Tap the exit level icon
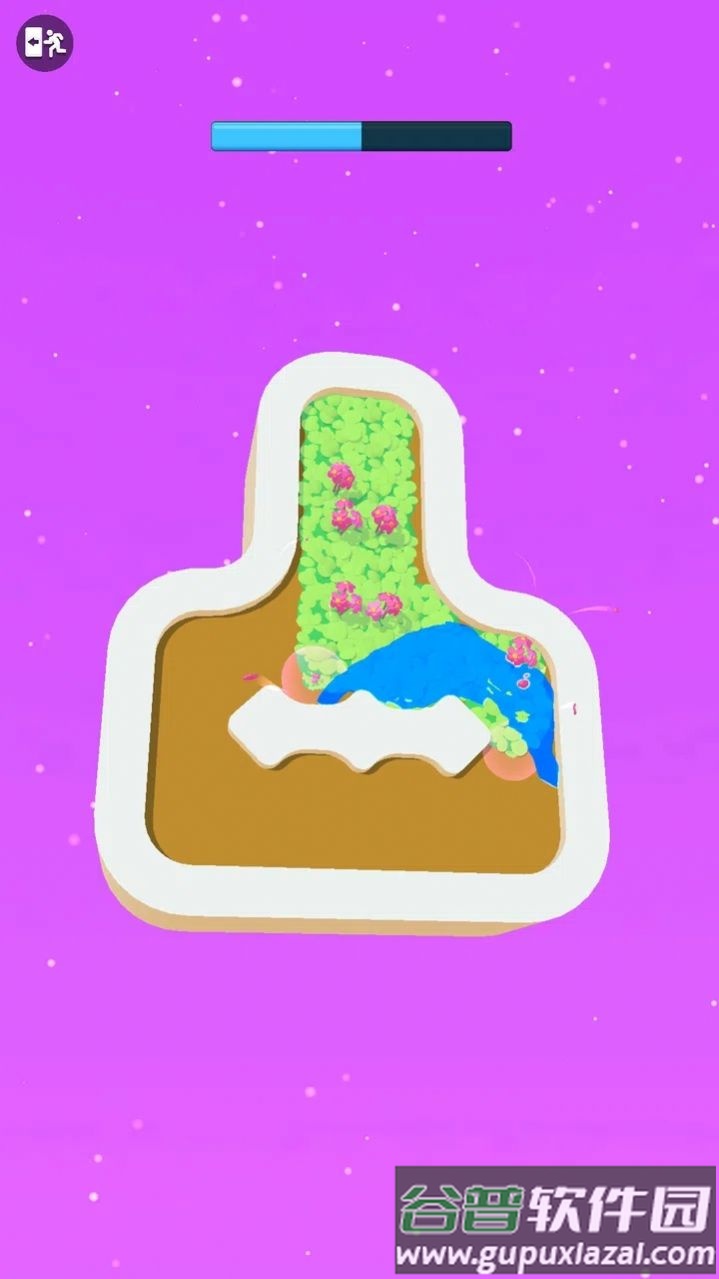The width and height of the screenshot is (719, 1279). [x=45, y=43]
